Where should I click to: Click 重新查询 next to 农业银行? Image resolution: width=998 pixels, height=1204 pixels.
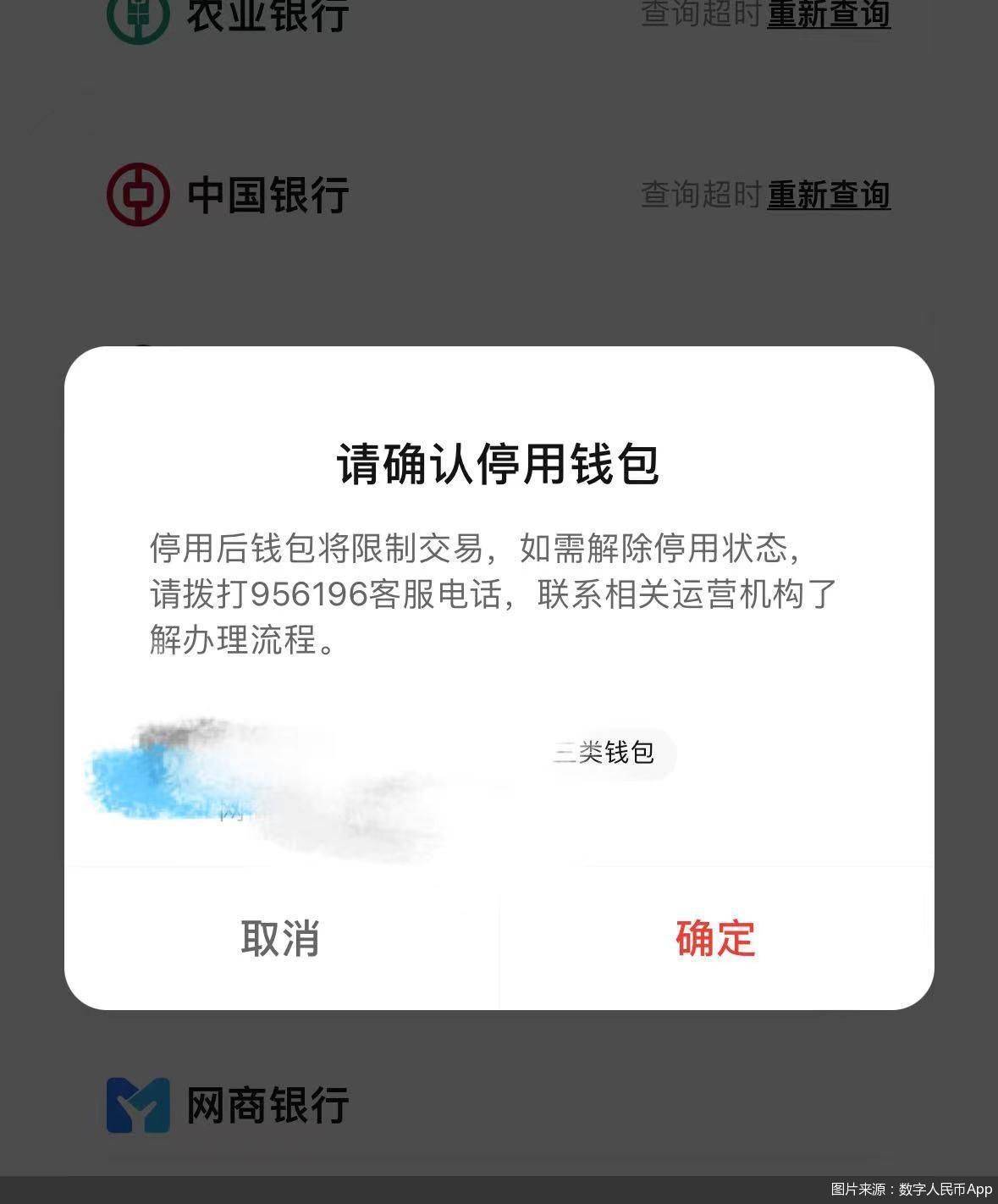[830, 14]
